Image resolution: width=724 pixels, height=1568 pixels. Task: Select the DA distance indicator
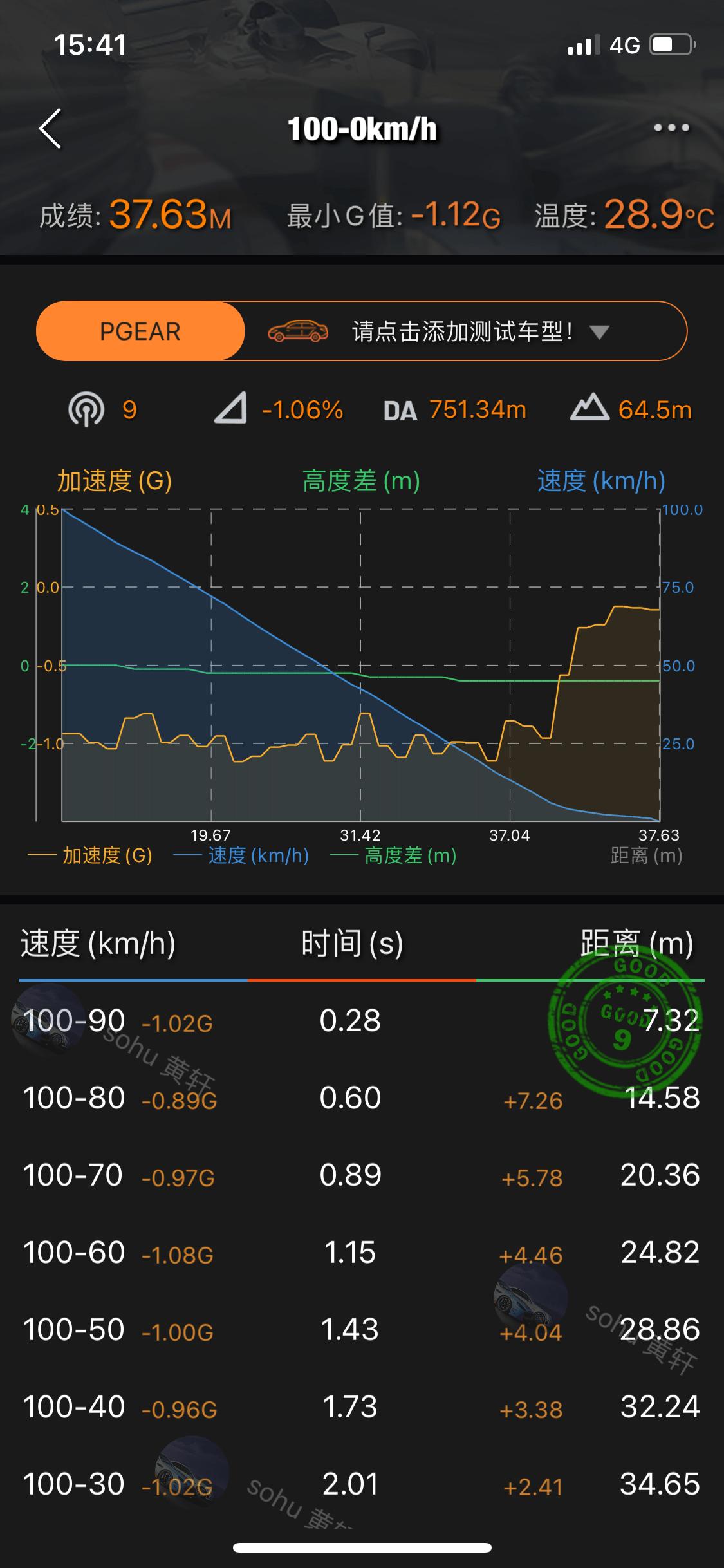(x=399, y=409)
